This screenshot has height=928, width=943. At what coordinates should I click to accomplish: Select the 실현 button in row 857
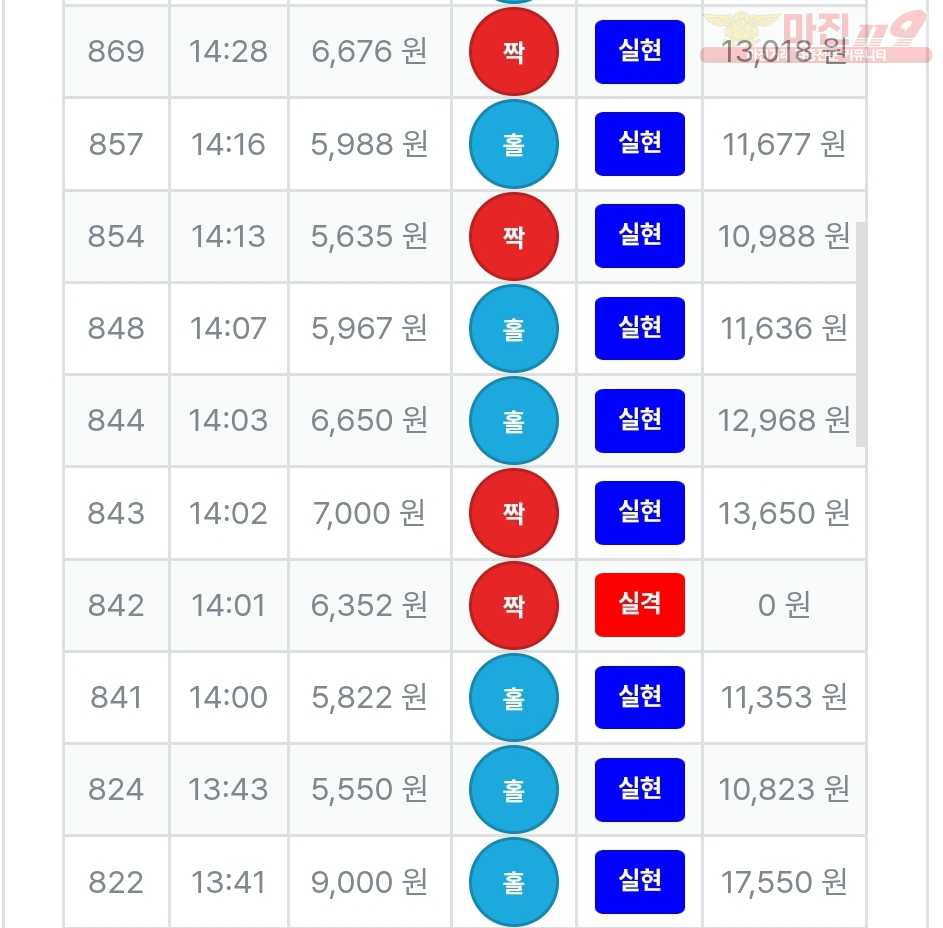[639, 144]
